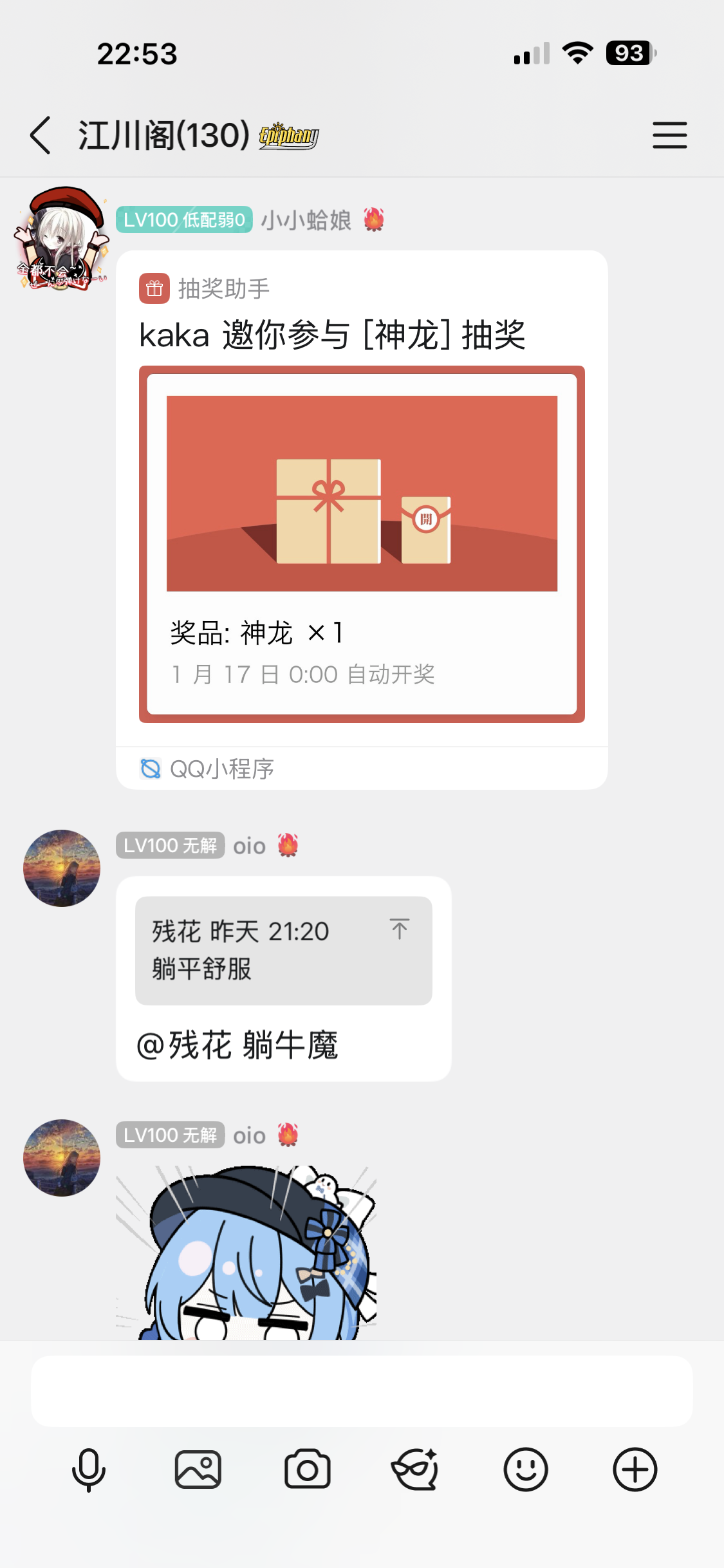
Task: Open the masked face effects icon
Action: tap(416, 1470)
